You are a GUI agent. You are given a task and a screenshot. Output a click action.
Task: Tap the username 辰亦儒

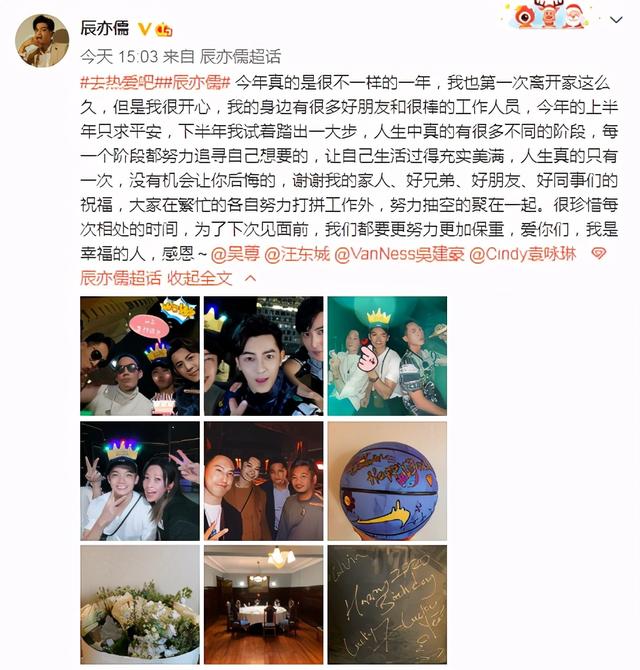click(107, 29)
